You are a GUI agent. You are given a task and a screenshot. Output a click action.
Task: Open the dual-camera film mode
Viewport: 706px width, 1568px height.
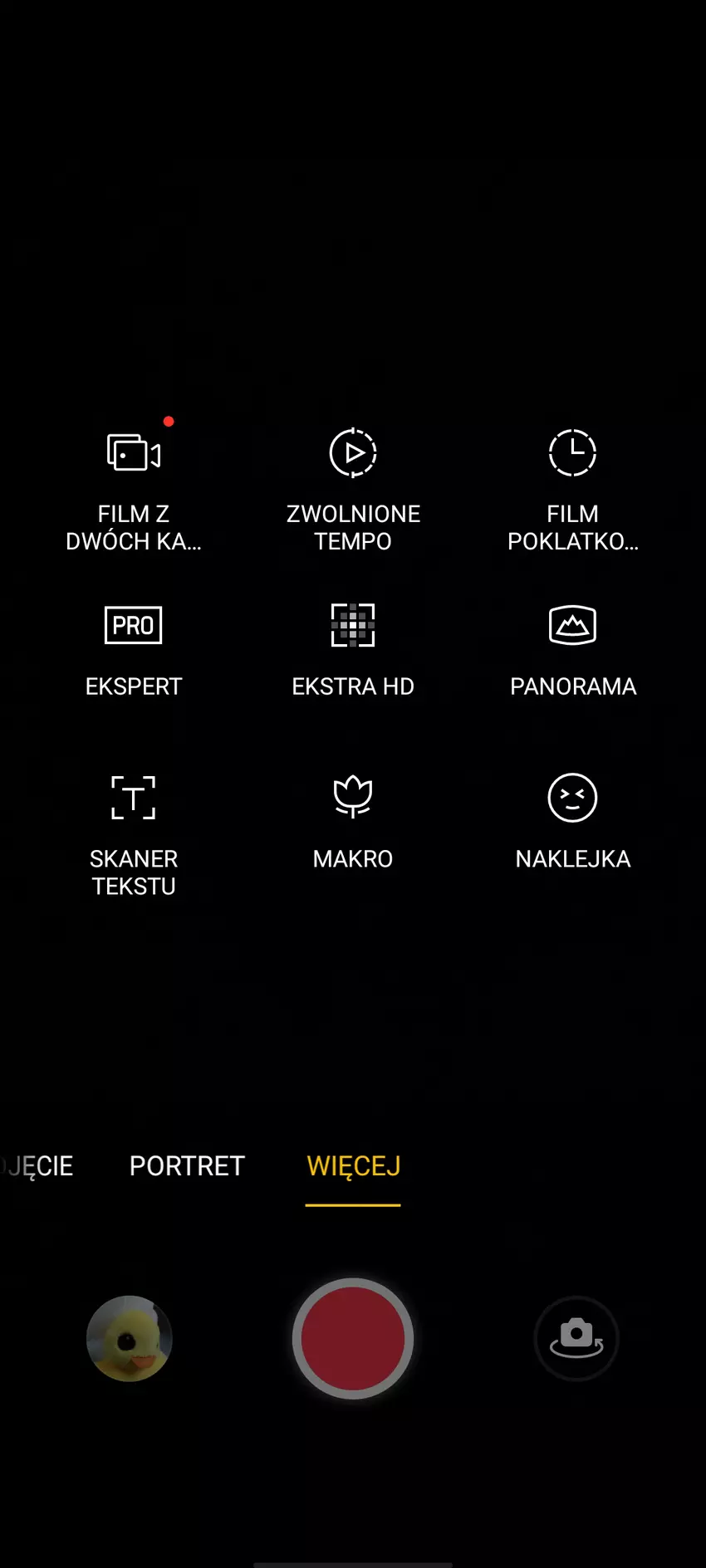tap(134, 486)
